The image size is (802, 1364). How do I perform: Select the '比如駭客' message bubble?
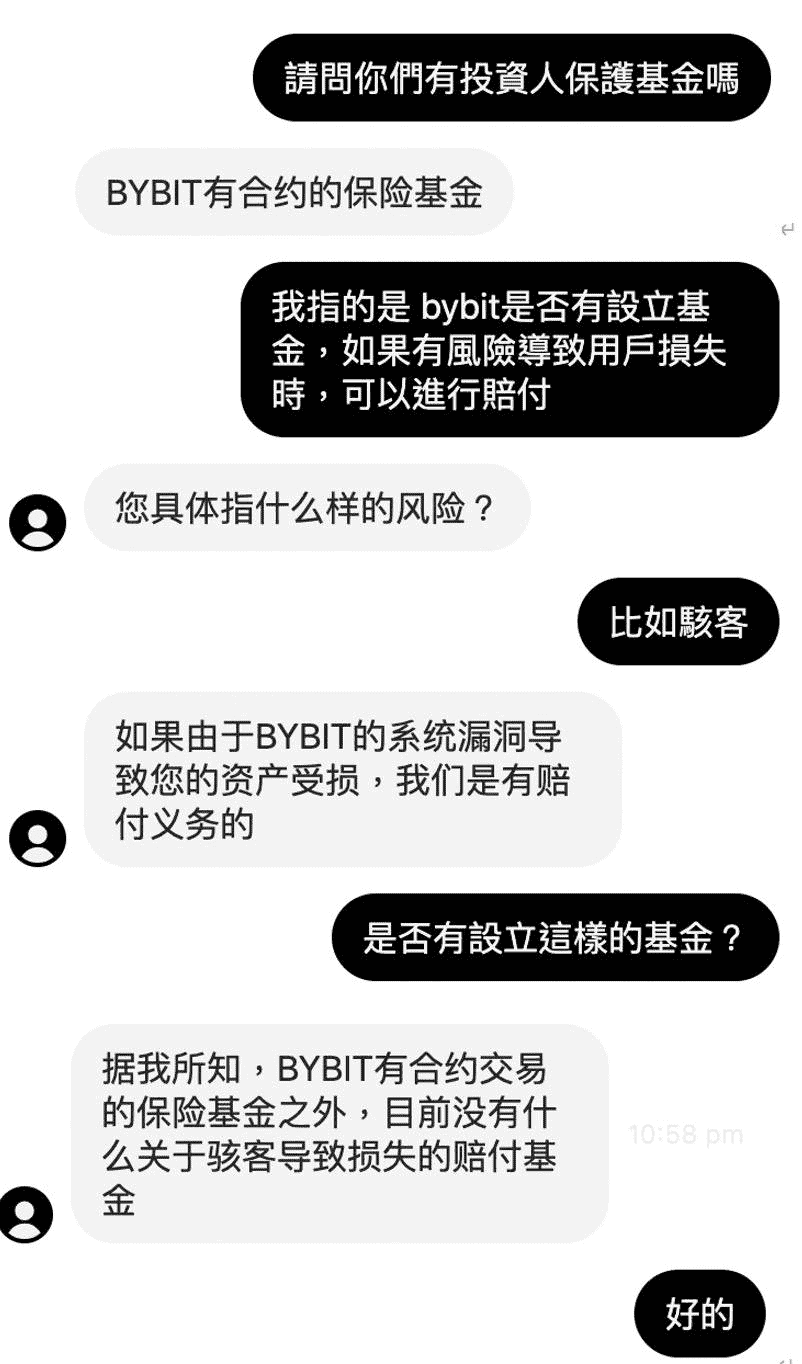point(678,621)
